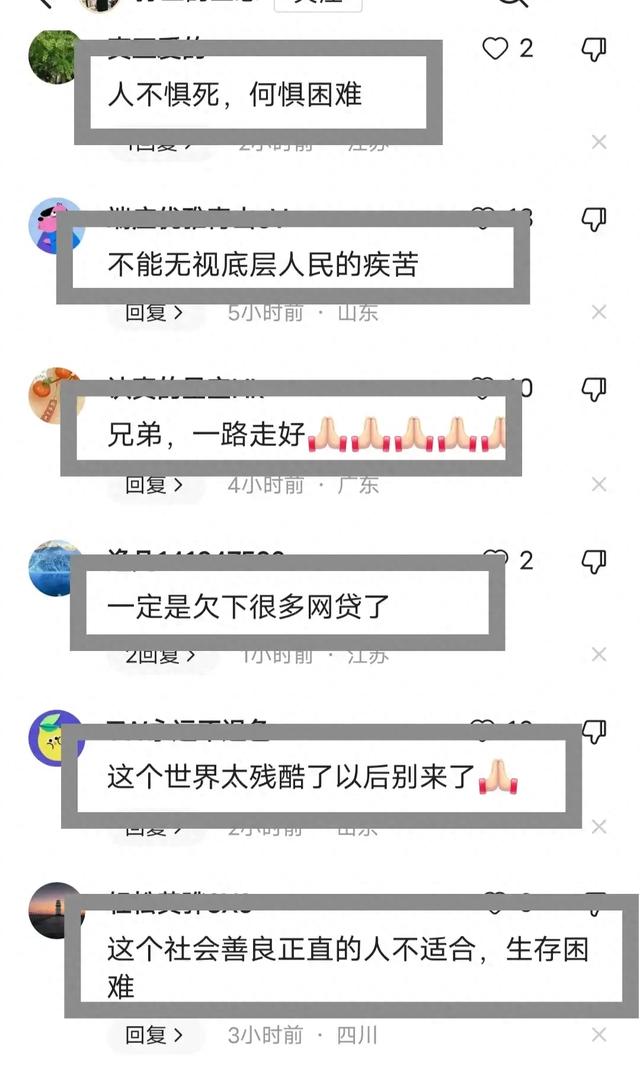Like the comment "一定是欠下很多网贷了"

[496, 561]
